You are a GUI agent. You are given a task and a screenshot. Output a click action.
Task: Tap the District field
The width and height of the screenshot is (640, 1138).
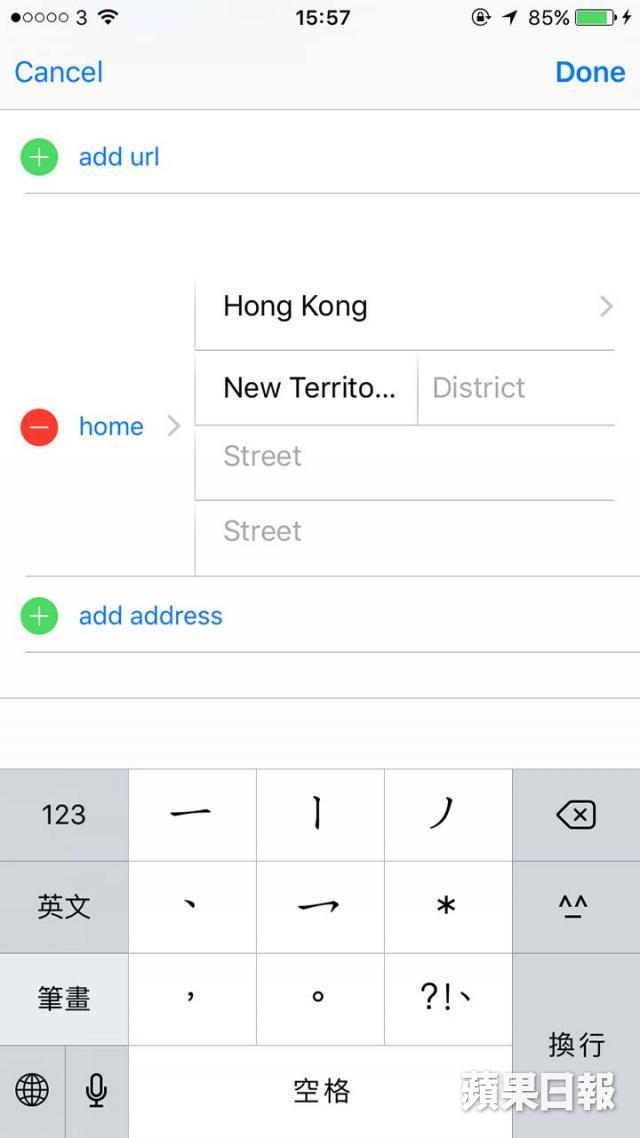tap(517, 388)
